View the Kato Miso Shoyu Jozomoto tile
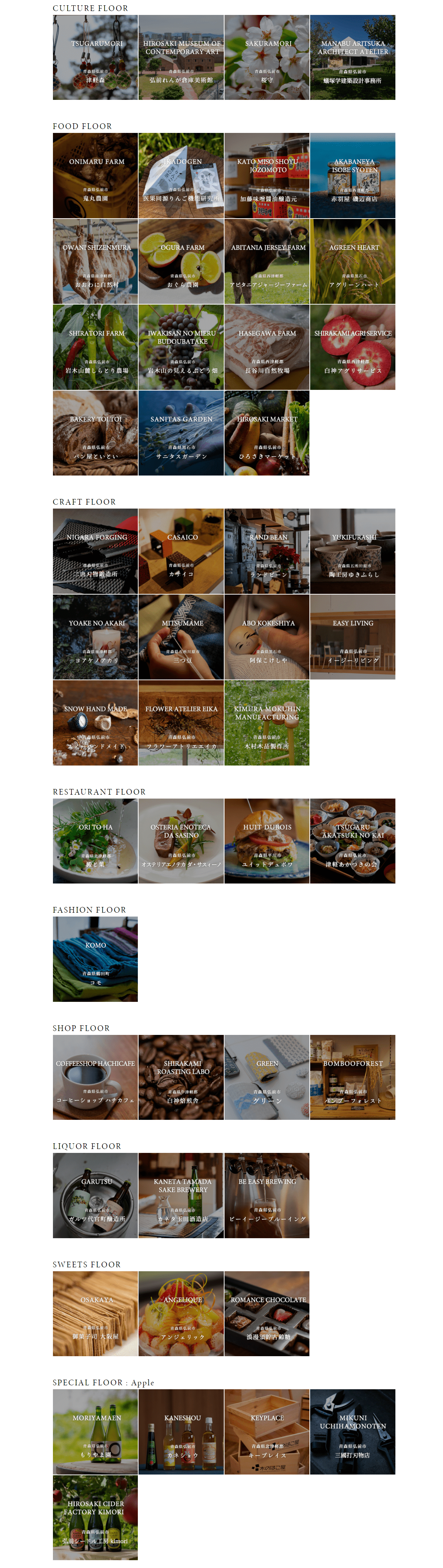The height and width of the screenshot is (1568, 443). point(266,176)
